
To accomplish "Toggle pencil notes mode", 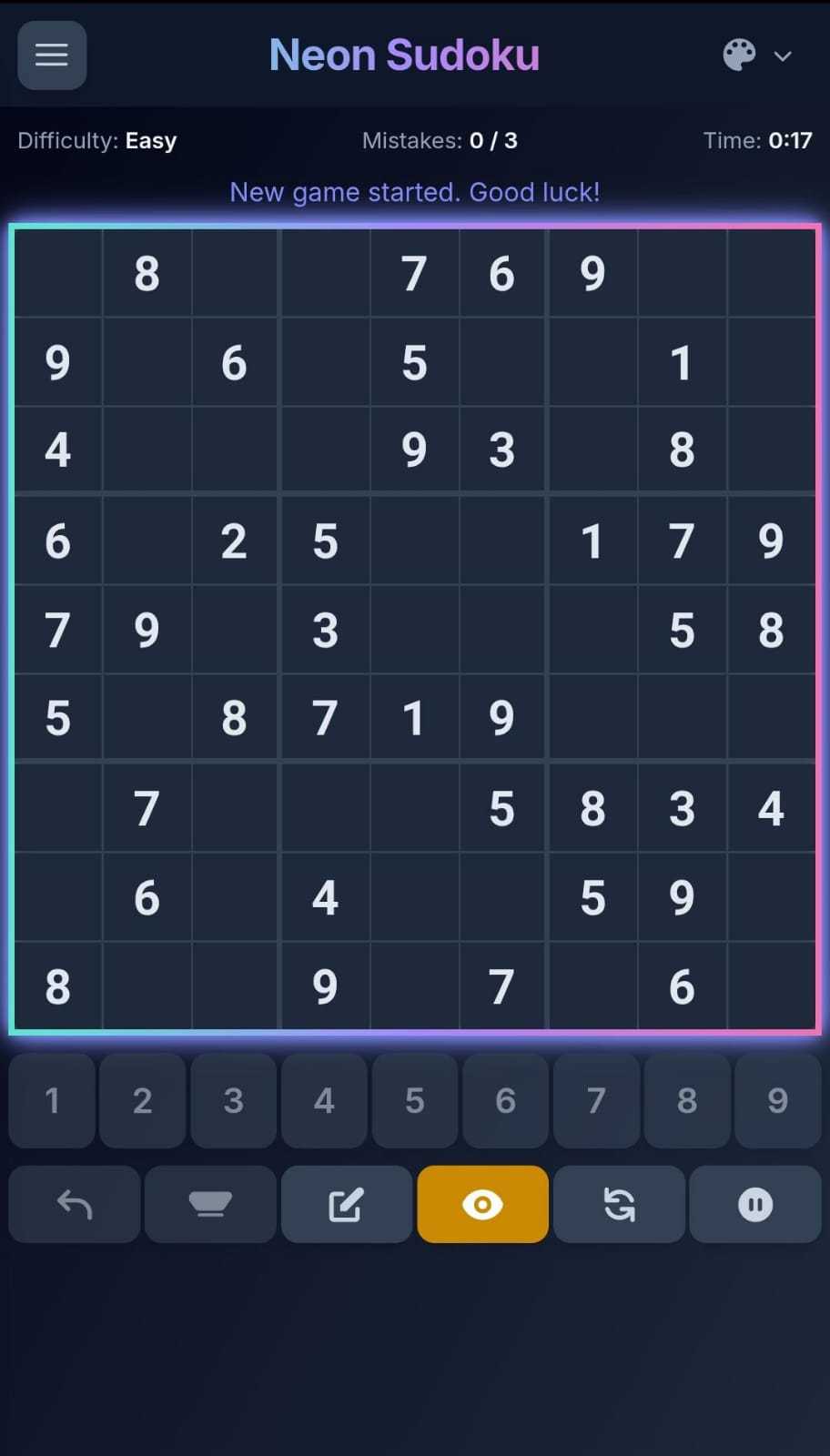I will pyautogui.click(x=346, y=1205).
